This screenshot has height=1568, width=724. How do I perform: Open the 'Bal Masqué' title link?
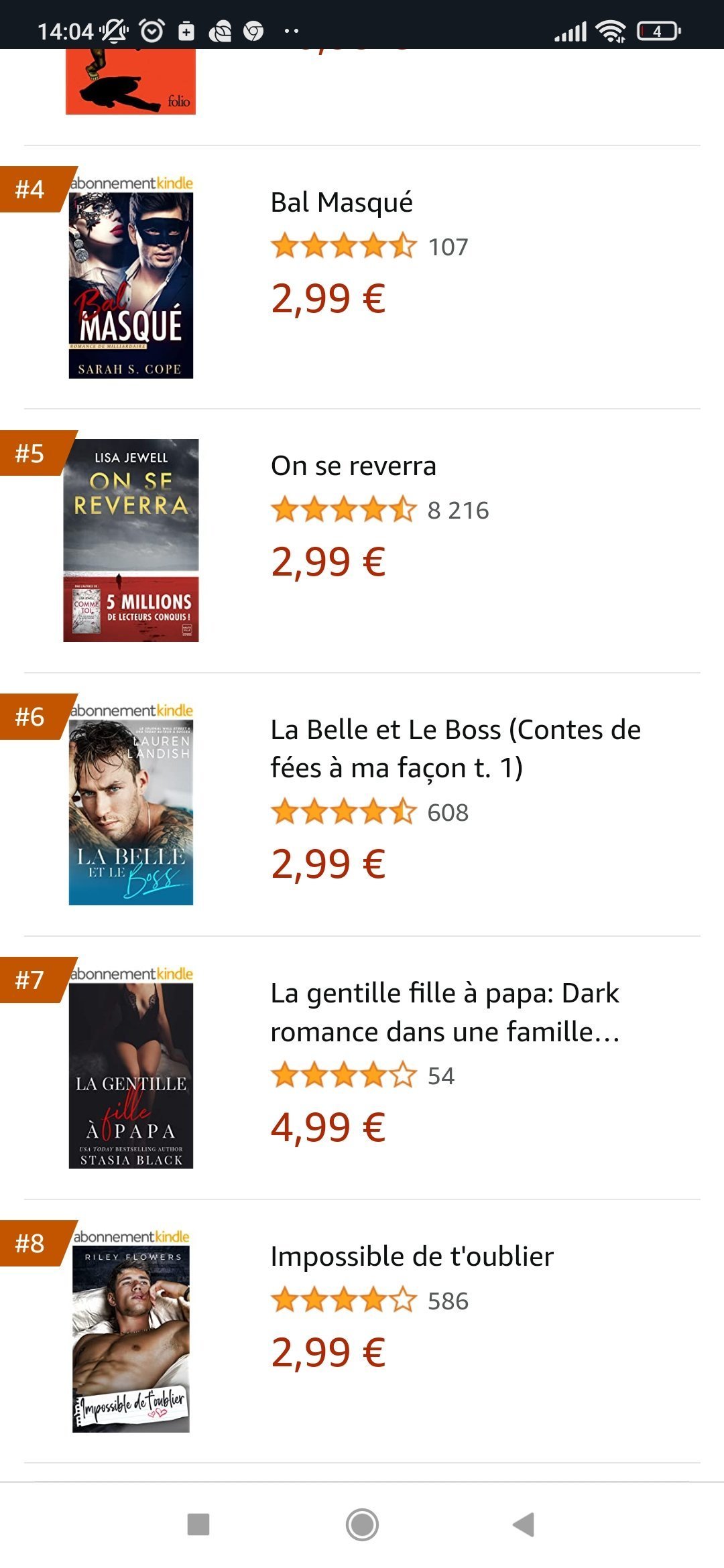[x=341, y=202]
